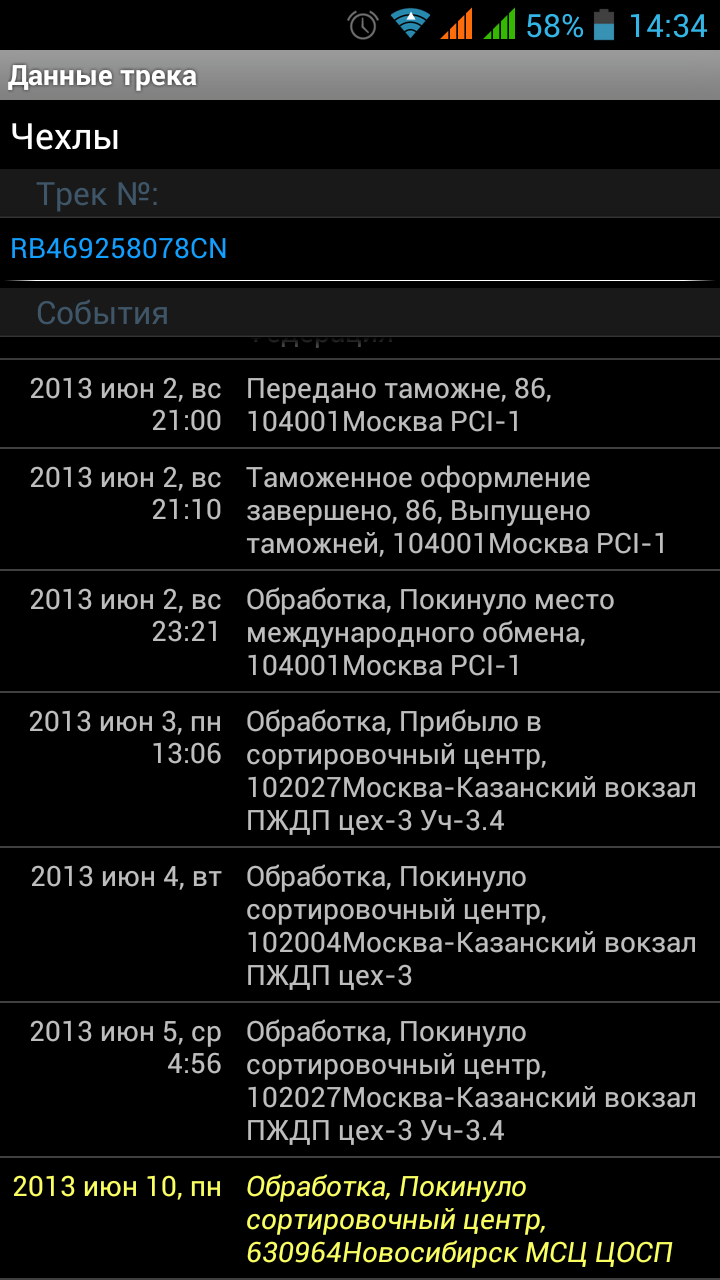Select the 23:21 'Покинуло место международного обмена' event
The image size is (720, 1280).
360,631
